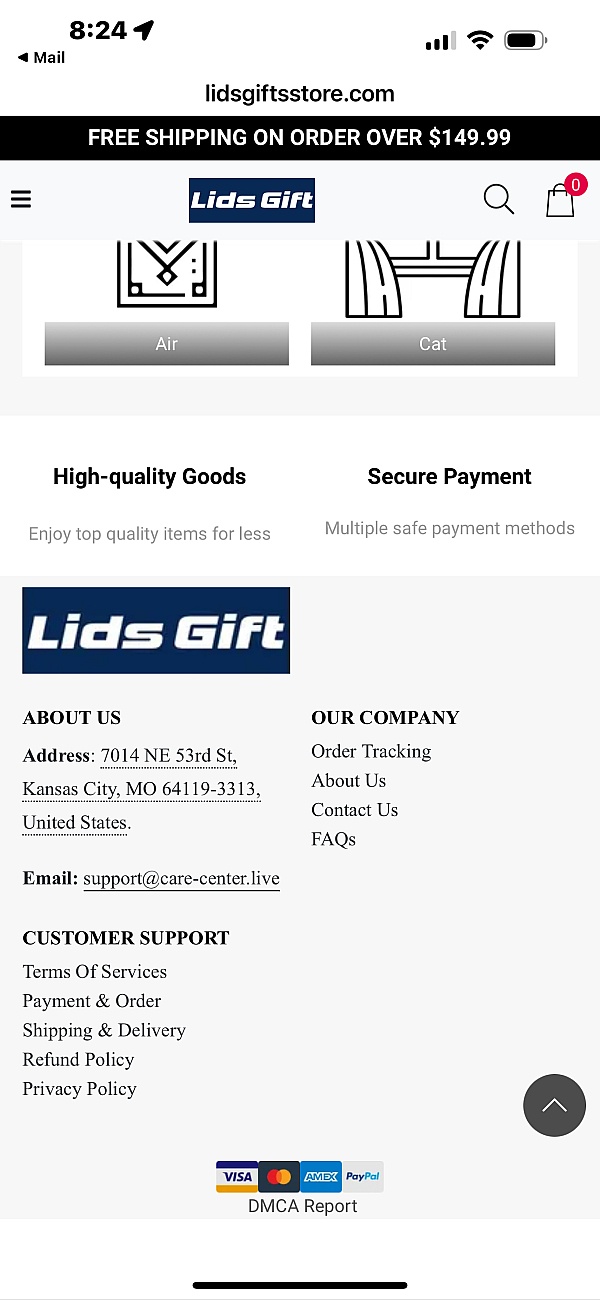Tap the Lids Gift header logo
Viewport: 600px width, 1300px height.
click(252, 200)
